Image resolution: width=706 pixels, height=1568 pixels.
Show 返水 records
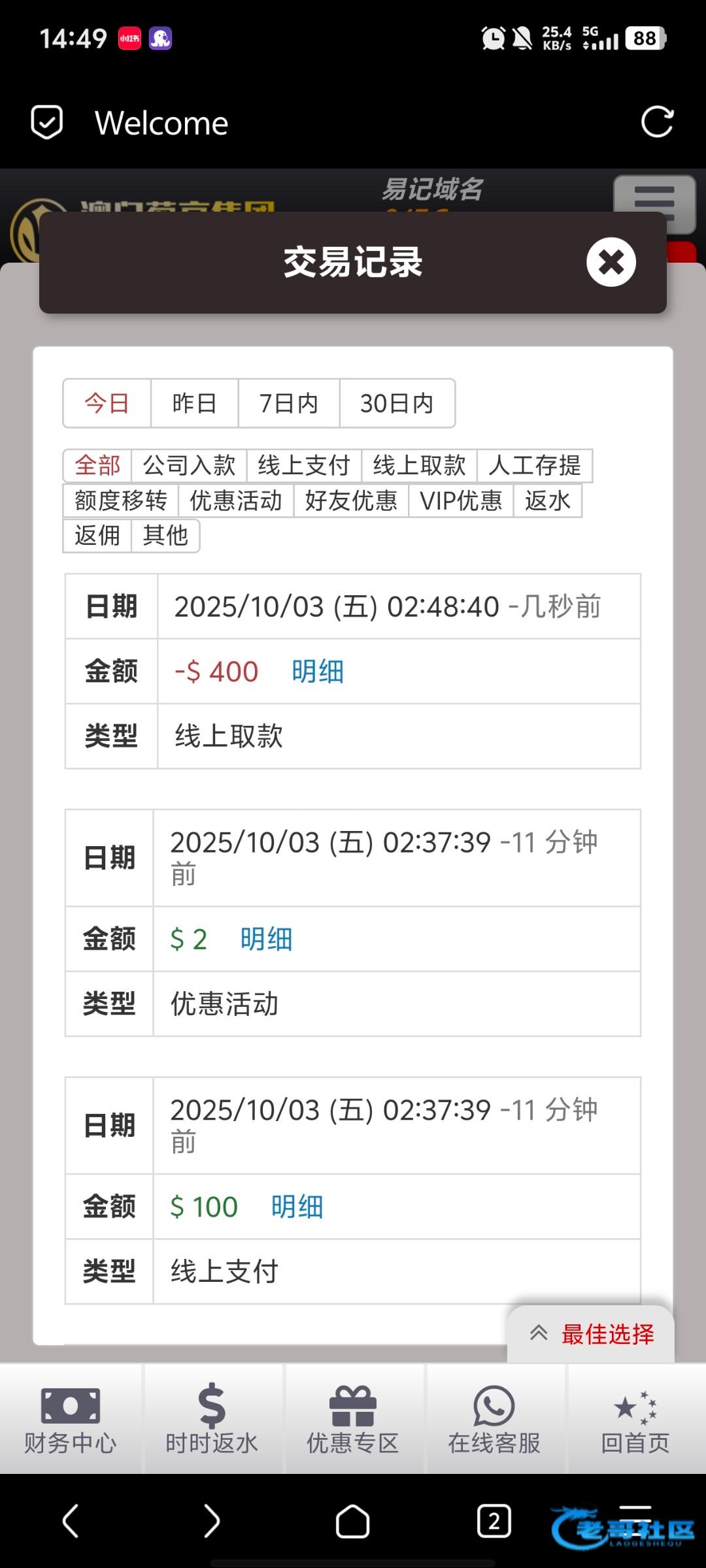[x=547, y=500]
